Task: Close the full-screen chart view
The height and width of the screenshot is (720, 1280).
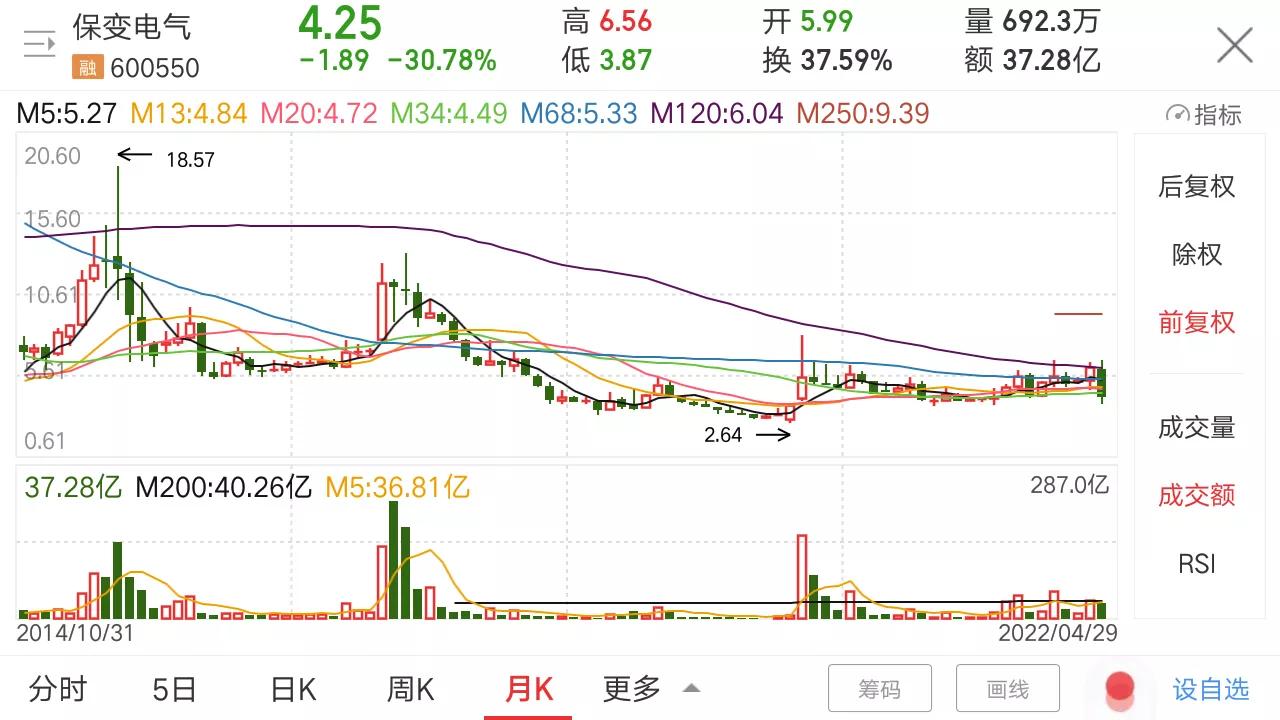Action: coord(1235,46)
